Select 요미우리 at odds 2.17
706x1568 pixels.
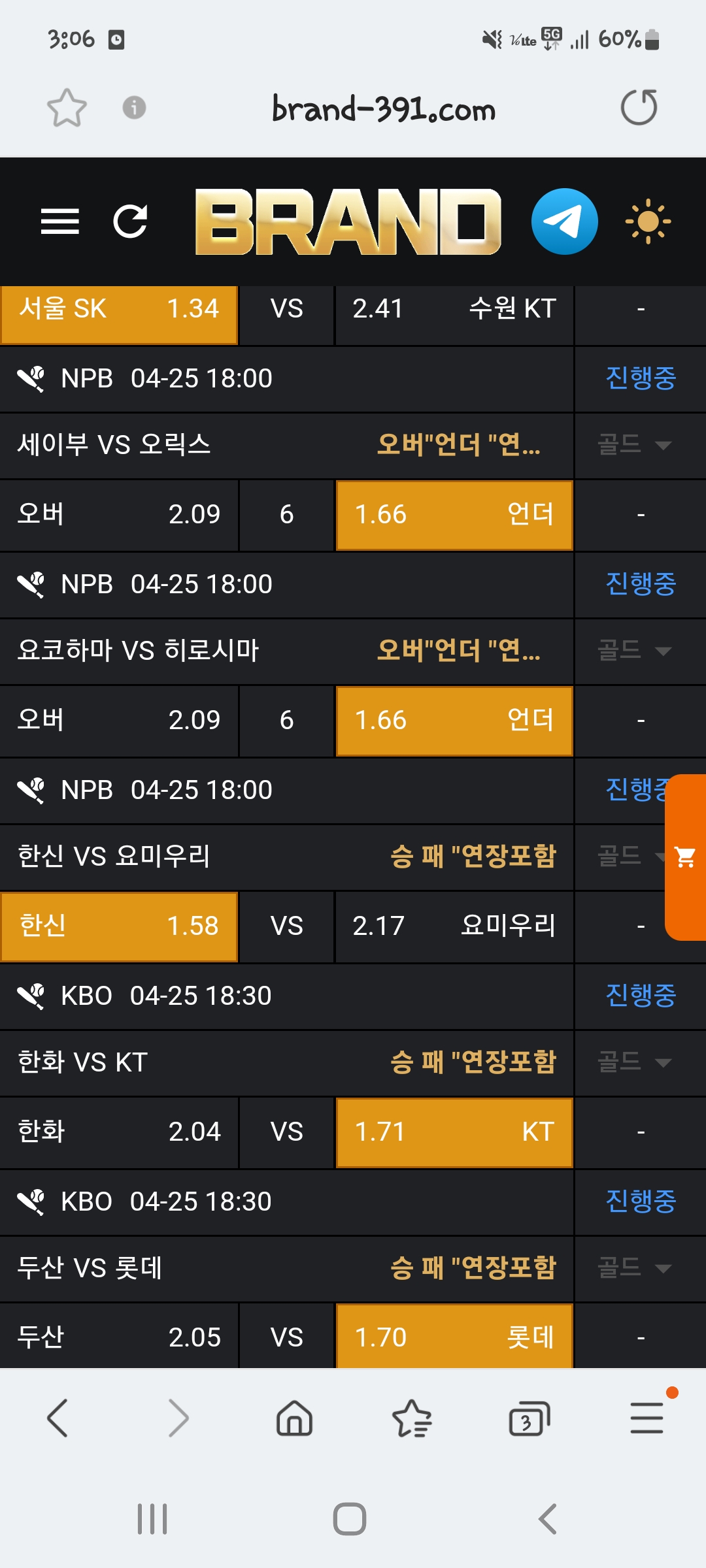(x=454, y=926)
